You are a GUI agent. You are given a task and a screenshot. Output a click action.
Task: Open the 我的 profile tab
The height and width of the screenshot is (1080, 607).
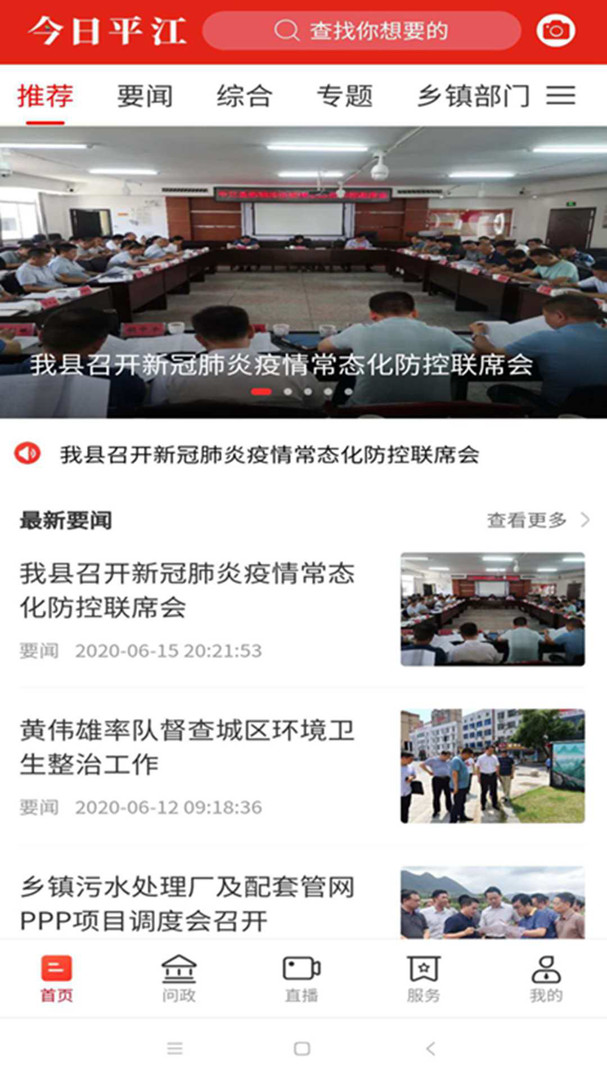[x=546, y=978]
